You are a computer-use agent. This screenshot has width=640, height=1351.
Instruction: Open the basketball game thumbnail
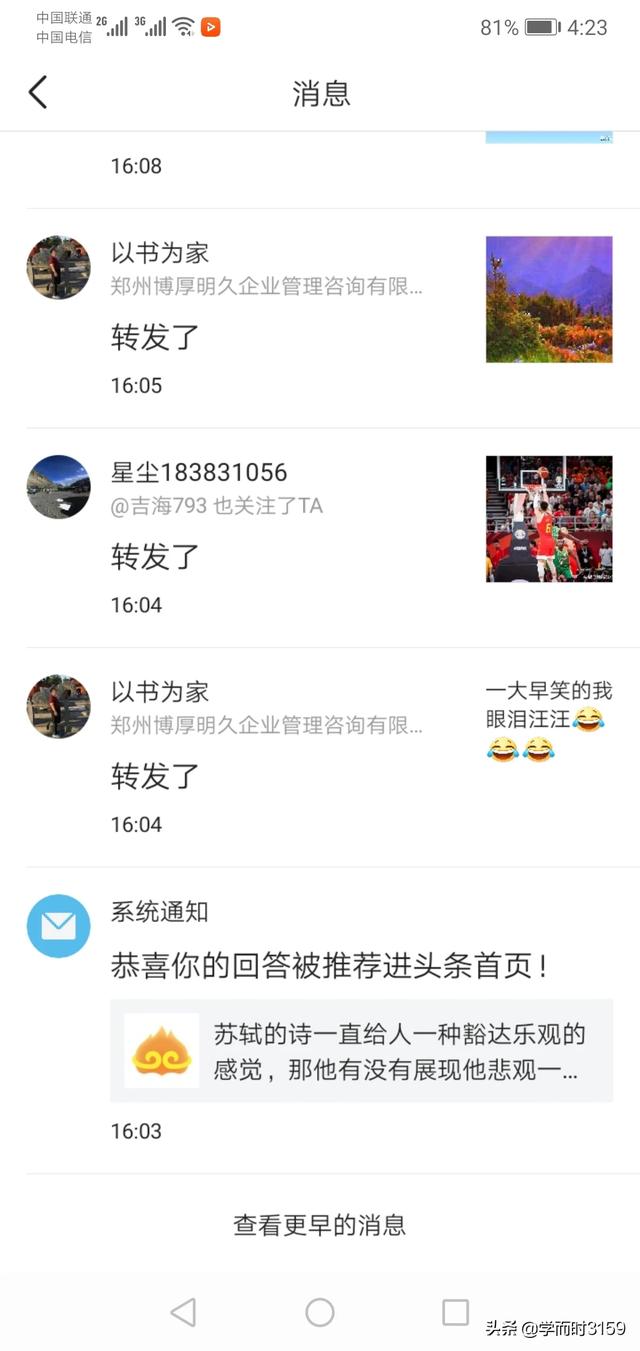click(x=549, y=519)
